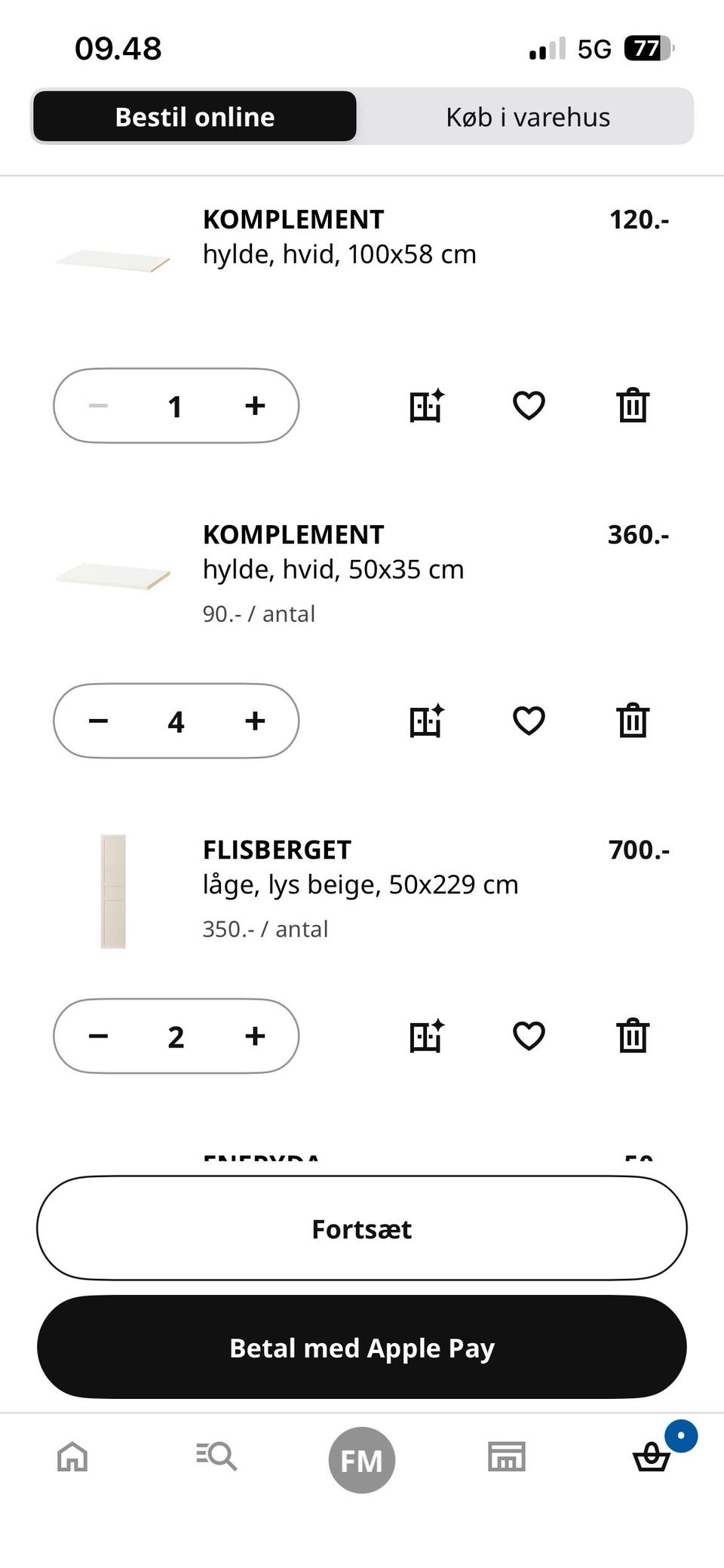Open the store tab in bottom bar
The width and height of the screenshot is (724, 1568).
(x=507, y=1456)
